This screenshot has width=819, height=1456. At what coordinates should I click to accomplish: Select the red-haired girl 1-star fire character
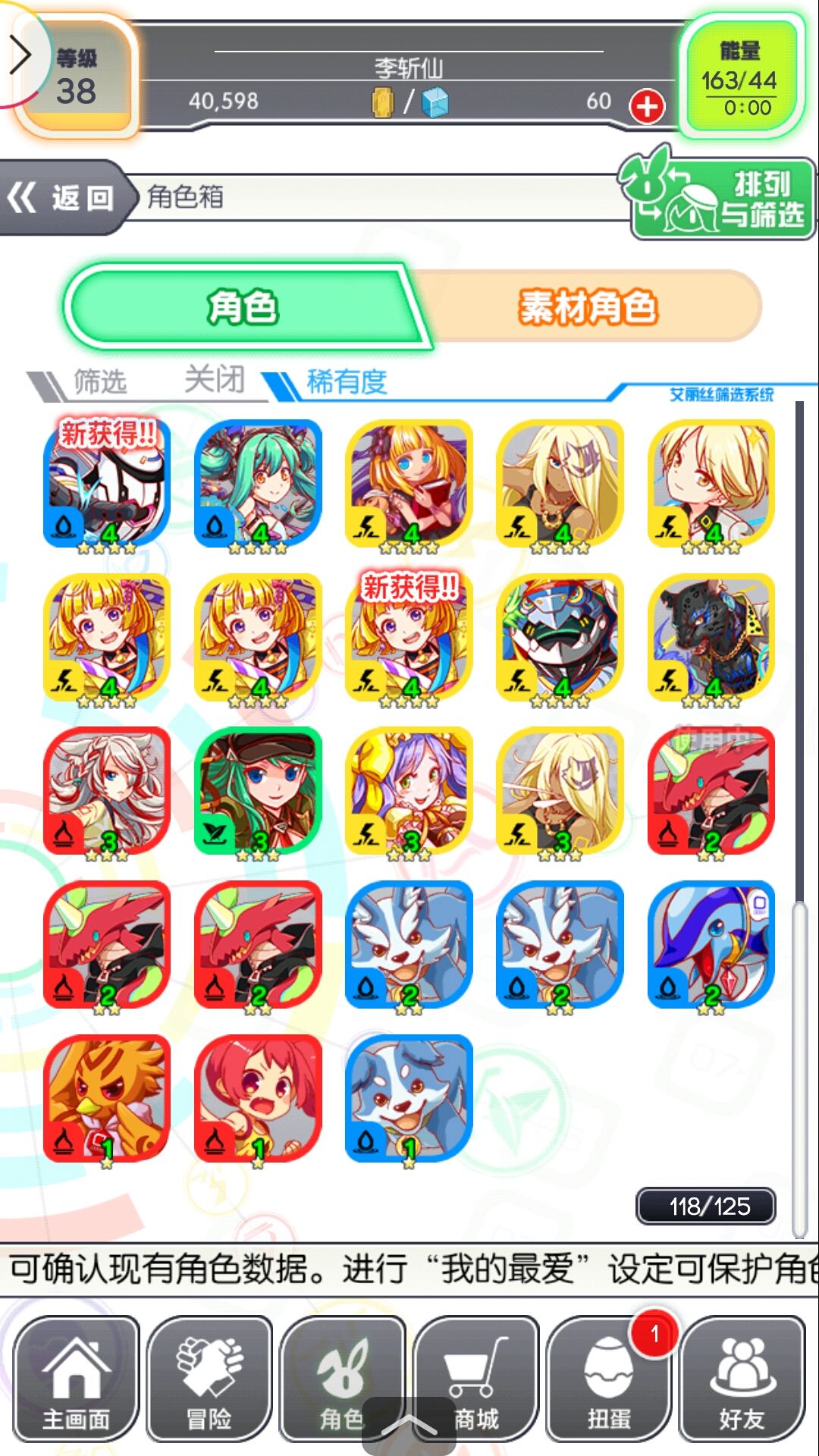coord(259,1100)
